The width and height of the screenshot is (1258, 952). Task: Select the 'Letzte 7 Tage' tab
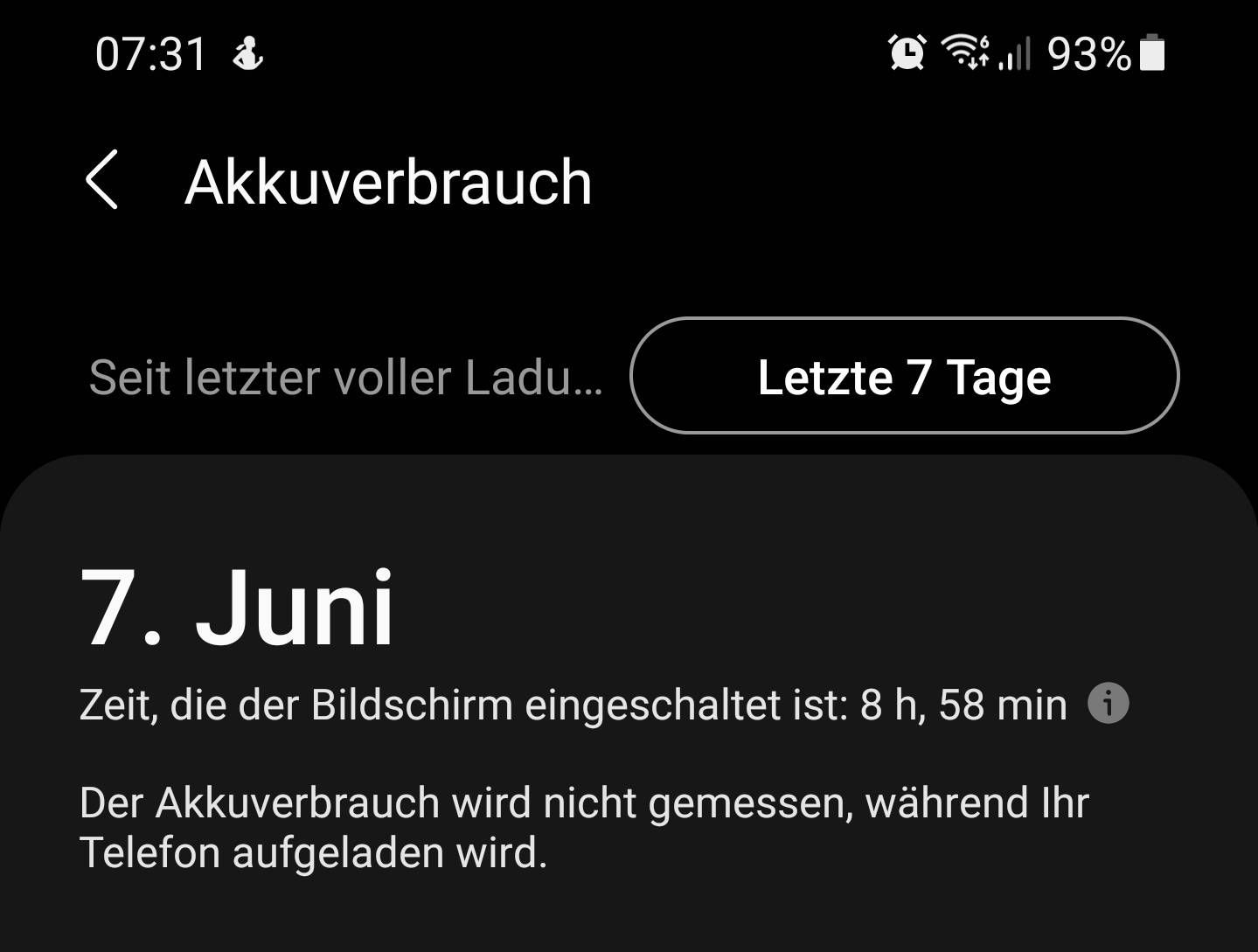[x=904, y=376]
